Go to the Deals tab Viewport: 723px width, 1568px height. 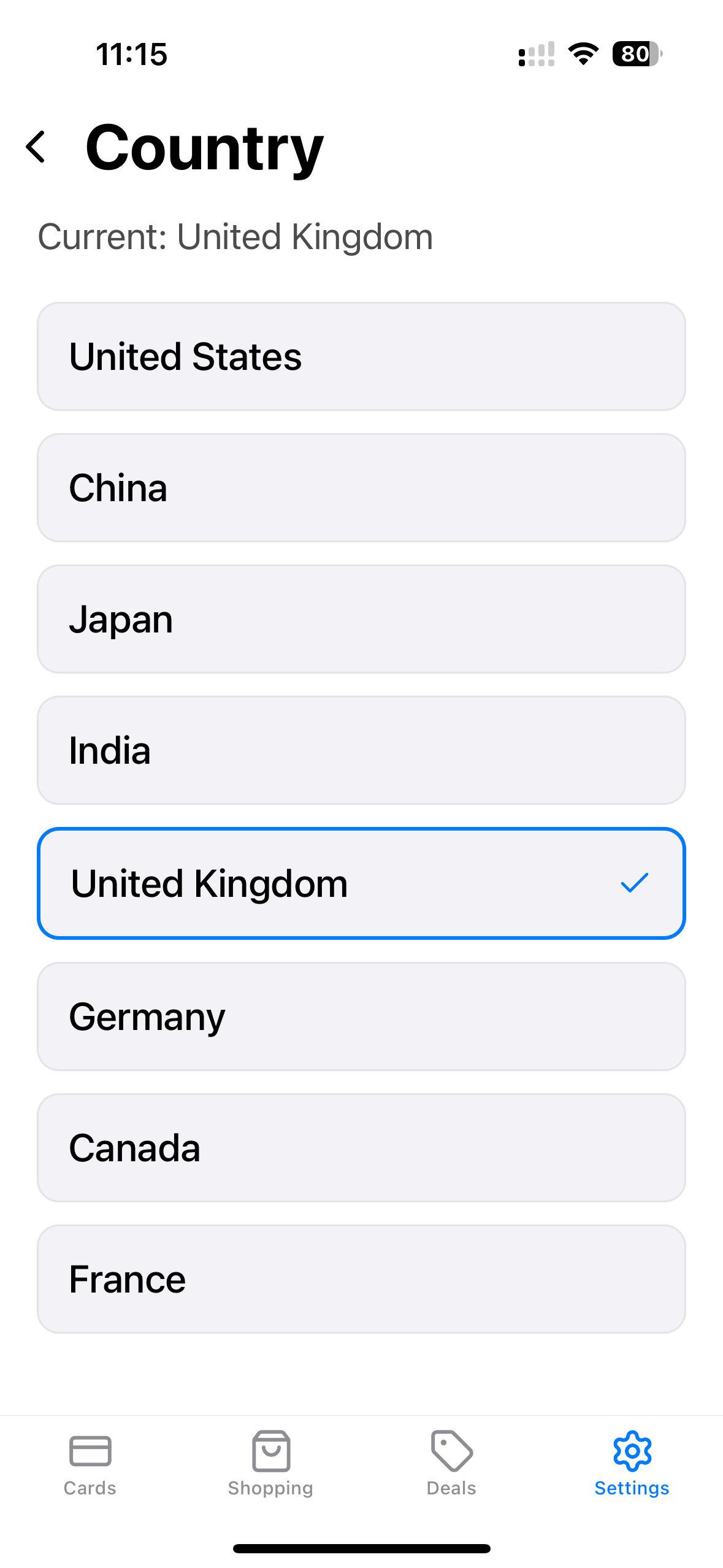tap(451, 1463)
